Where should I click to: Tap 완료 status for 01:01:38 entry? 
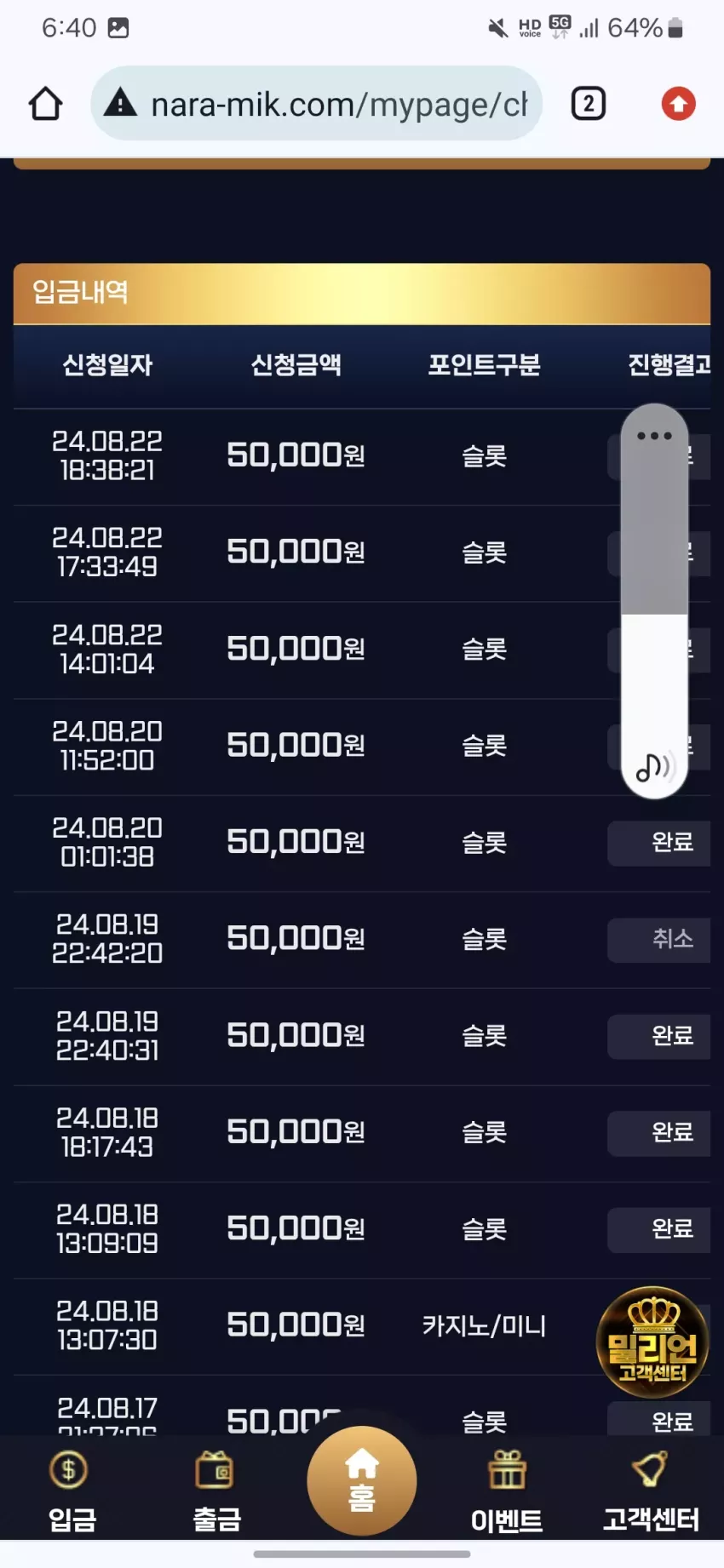[x=659, y=843]
